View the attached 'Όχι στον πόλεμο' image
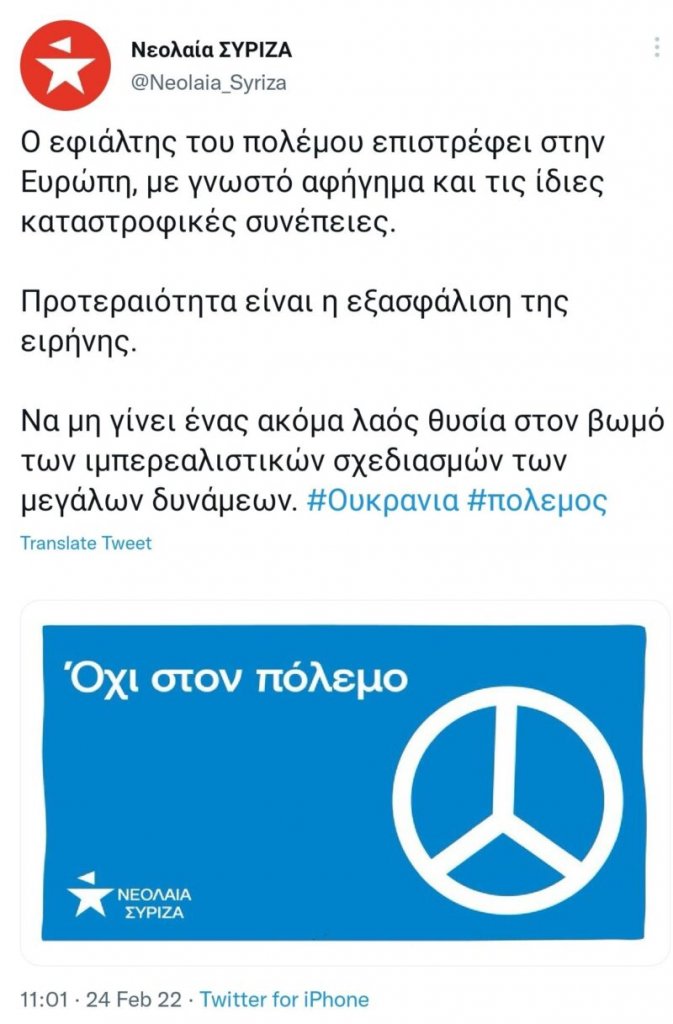The height and width of the screenshot is (1024, 673). click(343, 781)
